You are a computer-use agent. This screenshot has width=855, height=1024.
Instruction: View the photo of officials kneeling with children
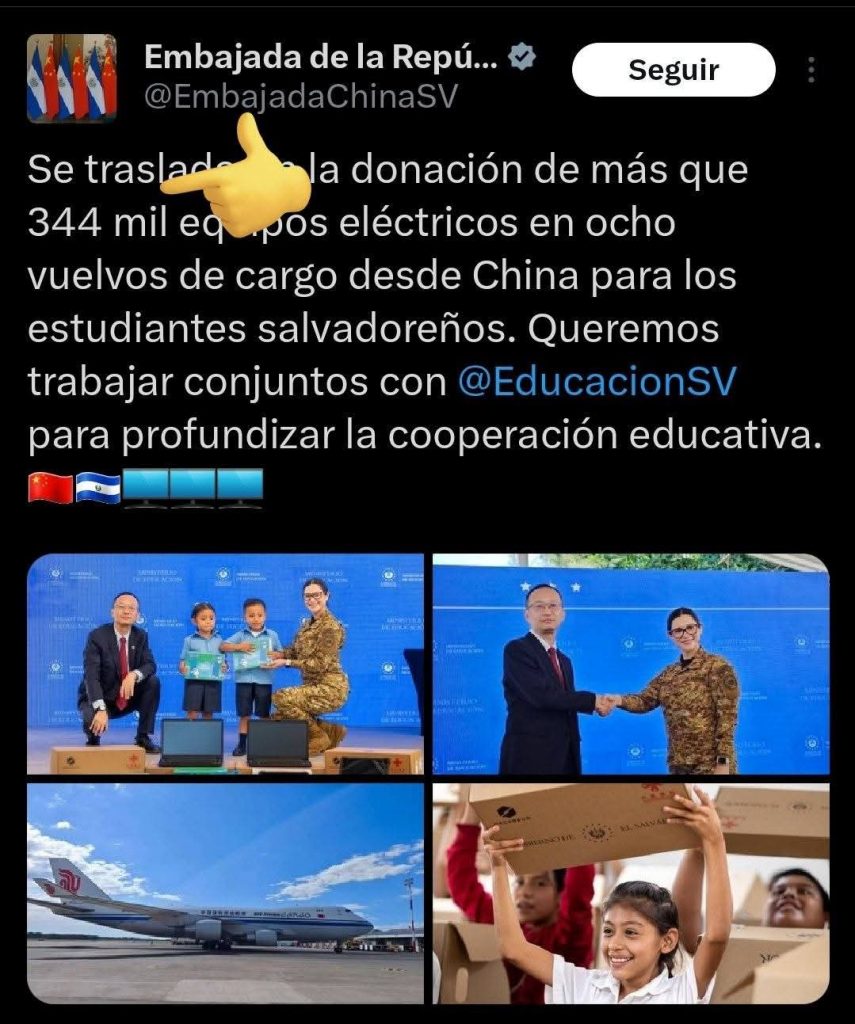pyautogui.click(x=225, y=663)
